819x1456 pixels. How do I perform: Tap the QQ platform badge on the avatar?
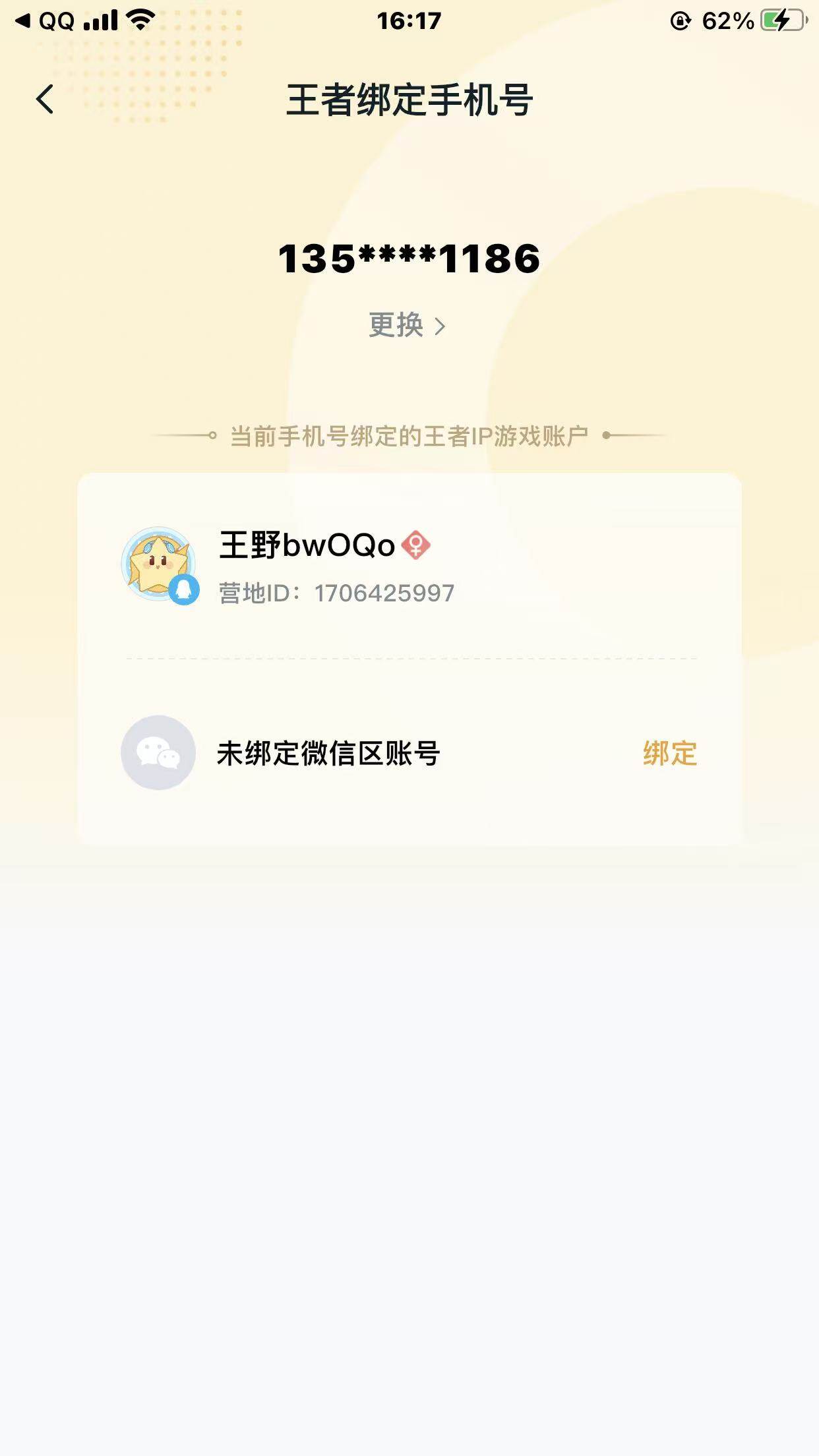click(x=183, y=590)
